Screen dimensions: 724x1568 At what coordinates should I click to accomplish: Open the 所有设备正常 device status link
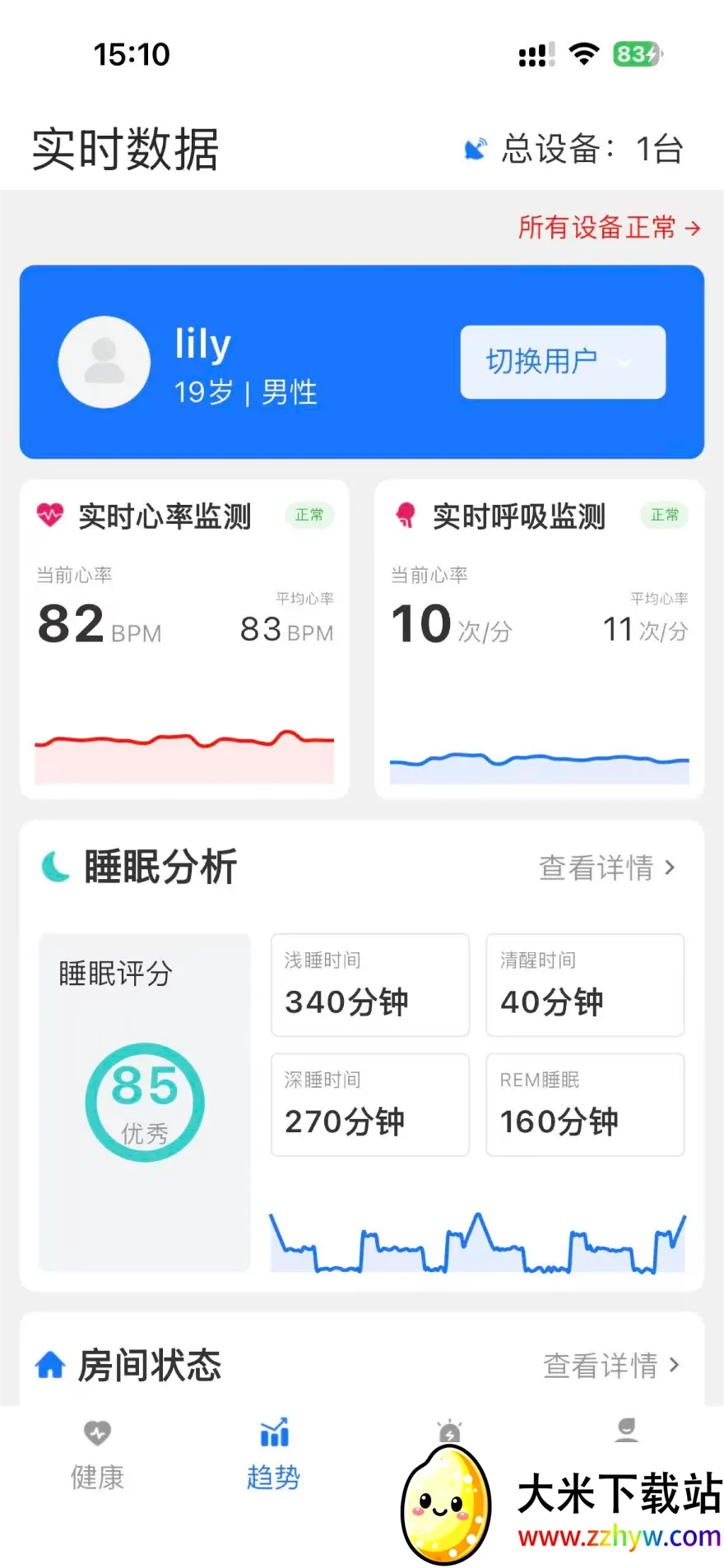609,227
